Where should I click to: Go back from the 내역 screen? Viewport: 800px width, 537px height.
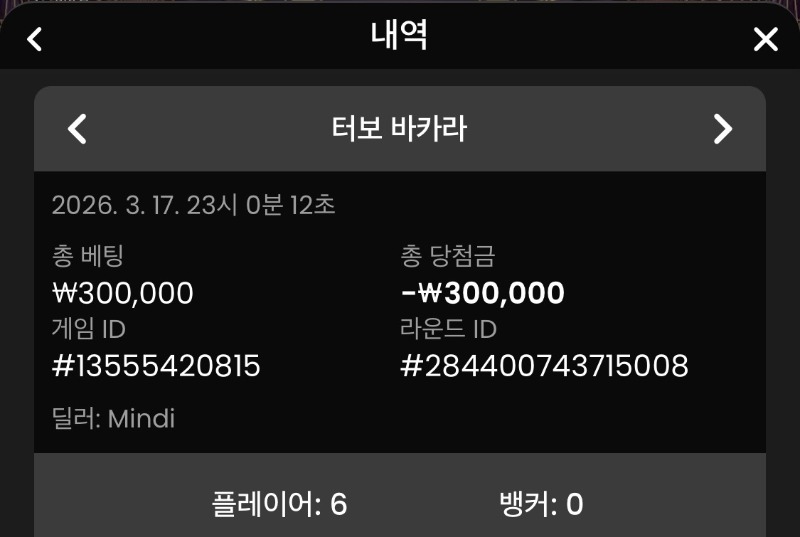pos(35,39)
